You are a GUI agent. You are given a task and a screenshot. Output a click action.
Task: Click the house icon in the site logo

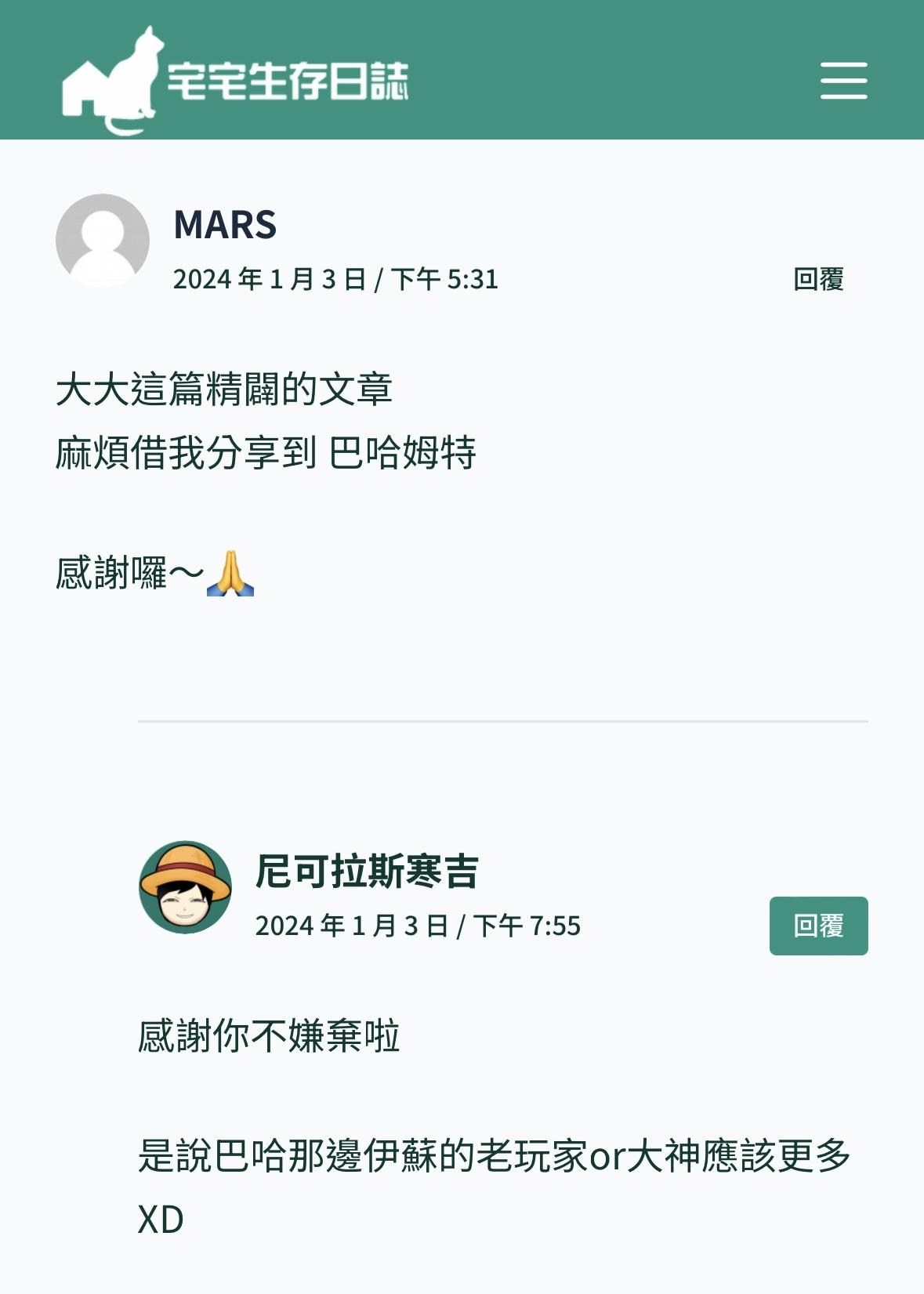[82, 94]
